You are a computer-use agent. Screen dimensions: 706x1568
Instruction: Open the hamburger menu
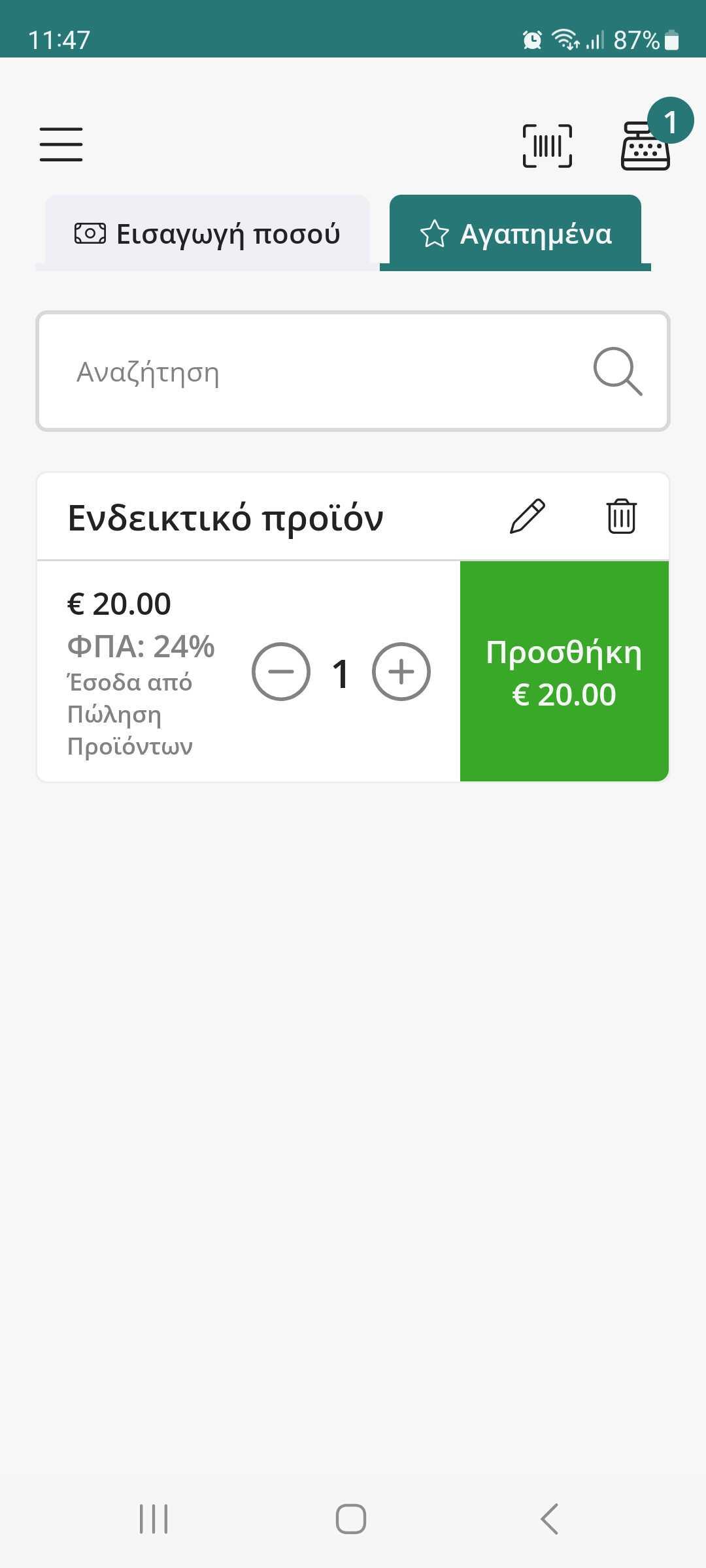pyautogui.click(x=61, y=144)
